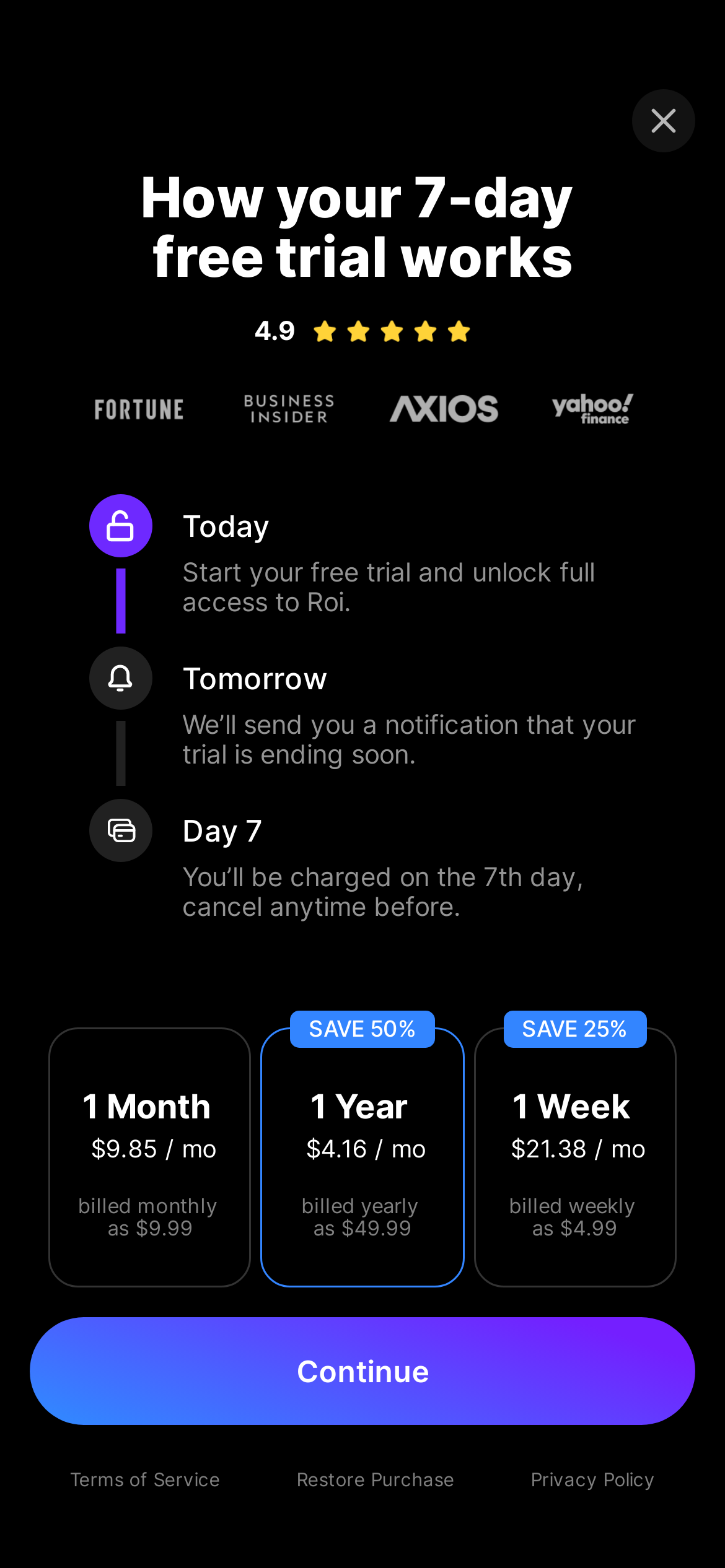
Task: Tap the Continue button
Action: (x=362, y=1371)
